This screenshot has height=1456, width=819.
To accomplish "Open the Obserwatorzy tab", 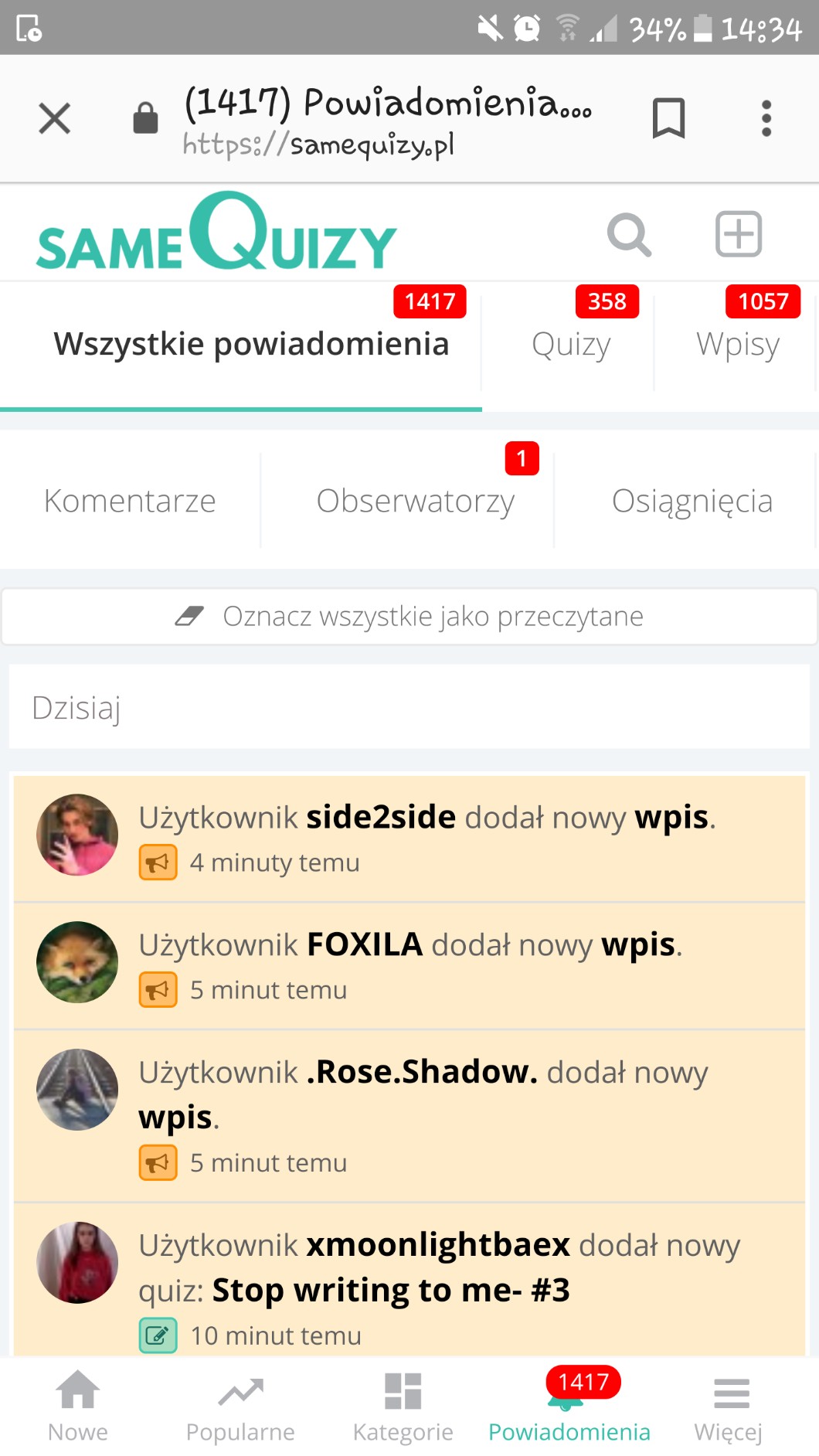I will click(x=415, y=501).
